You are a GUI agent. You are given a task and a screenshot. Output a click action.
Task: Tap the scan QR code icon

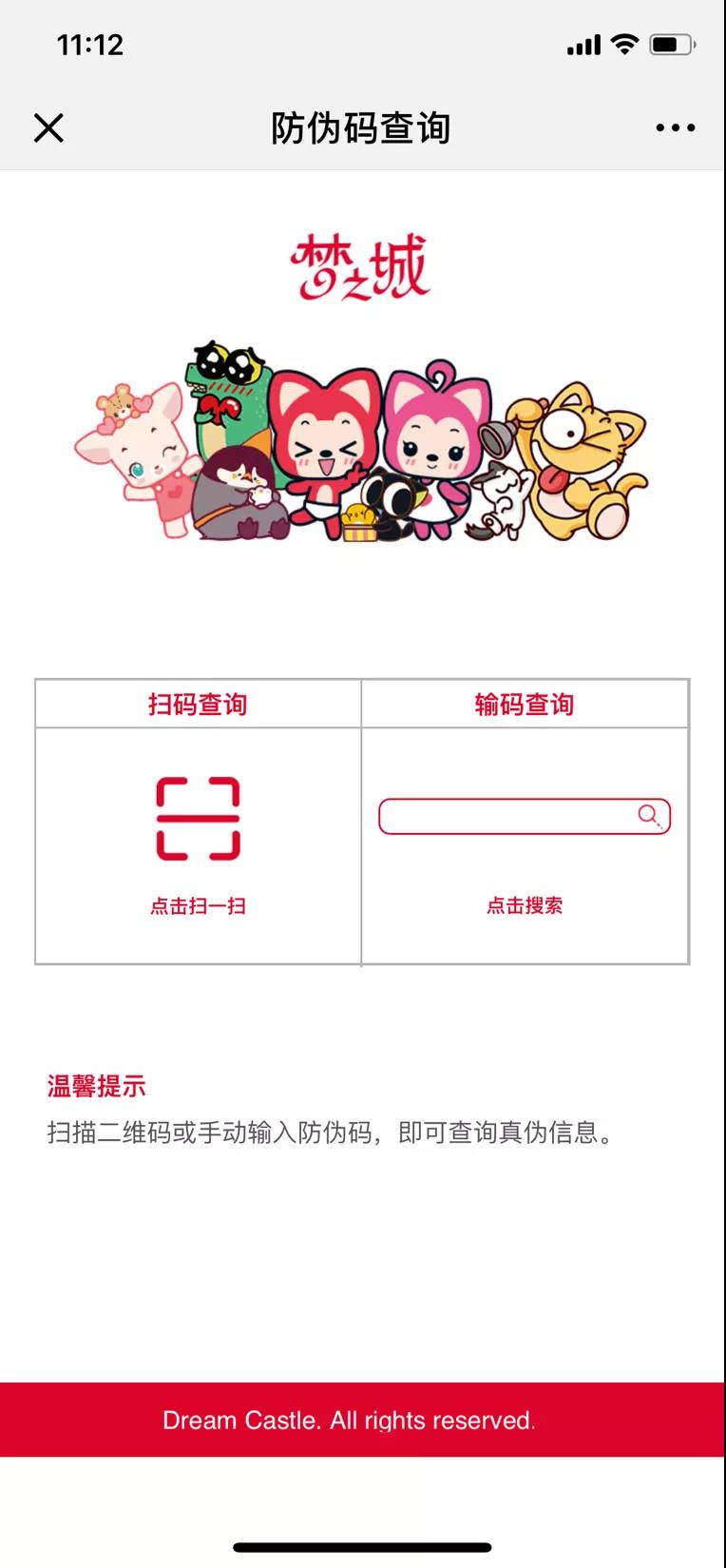[198, 818]
